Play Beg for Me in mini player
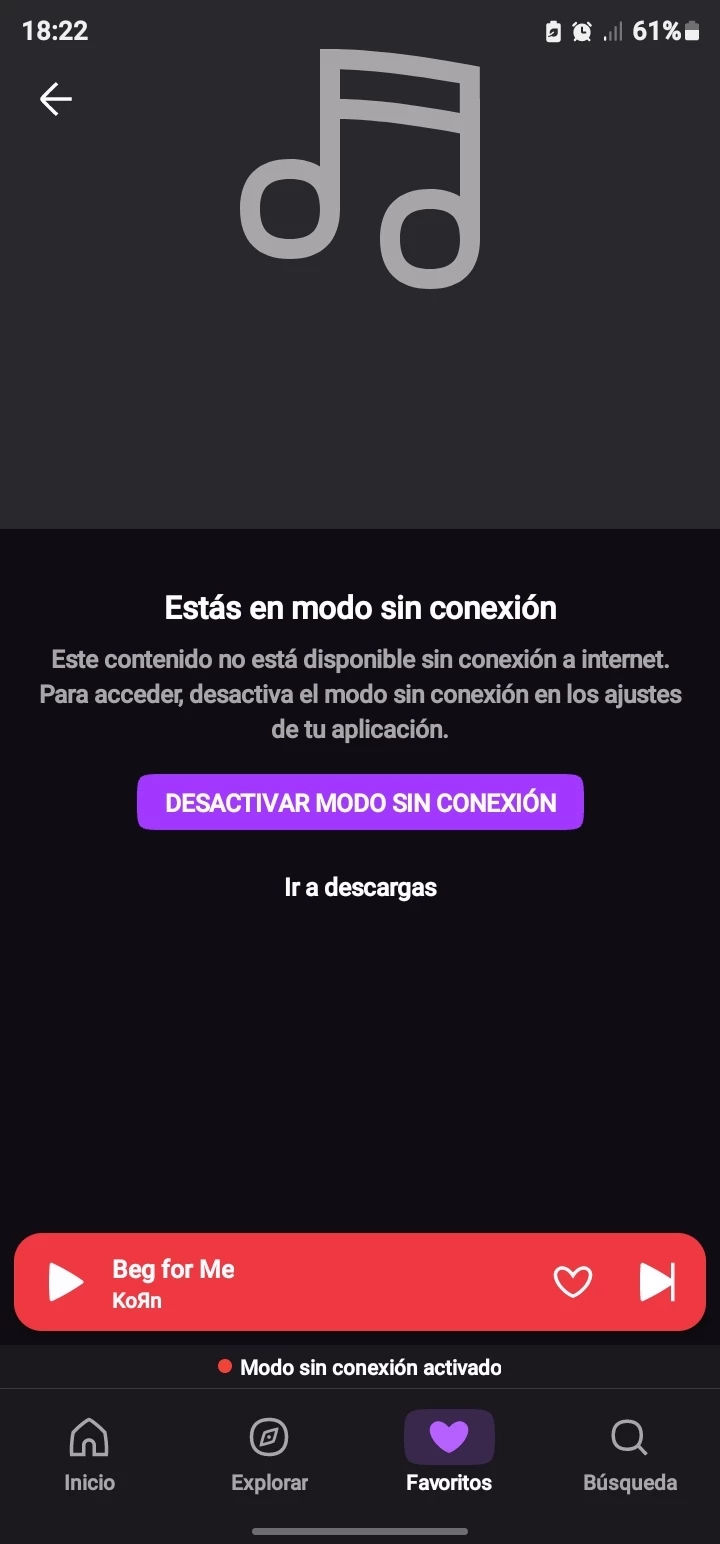 [x=66, y=1282]
